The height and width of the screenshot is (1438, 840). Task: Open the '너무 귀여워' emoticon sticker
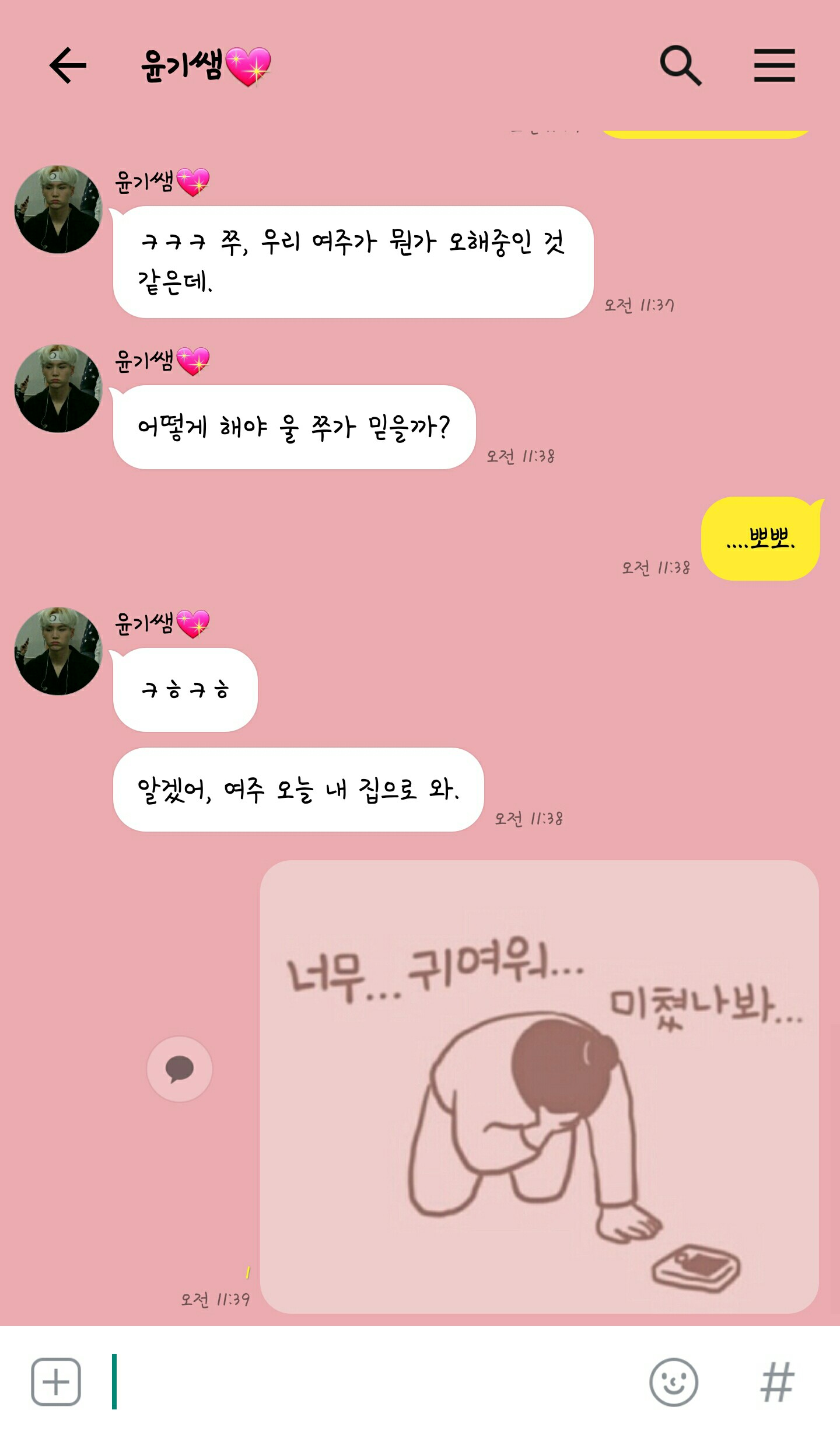pos(539,1087)
